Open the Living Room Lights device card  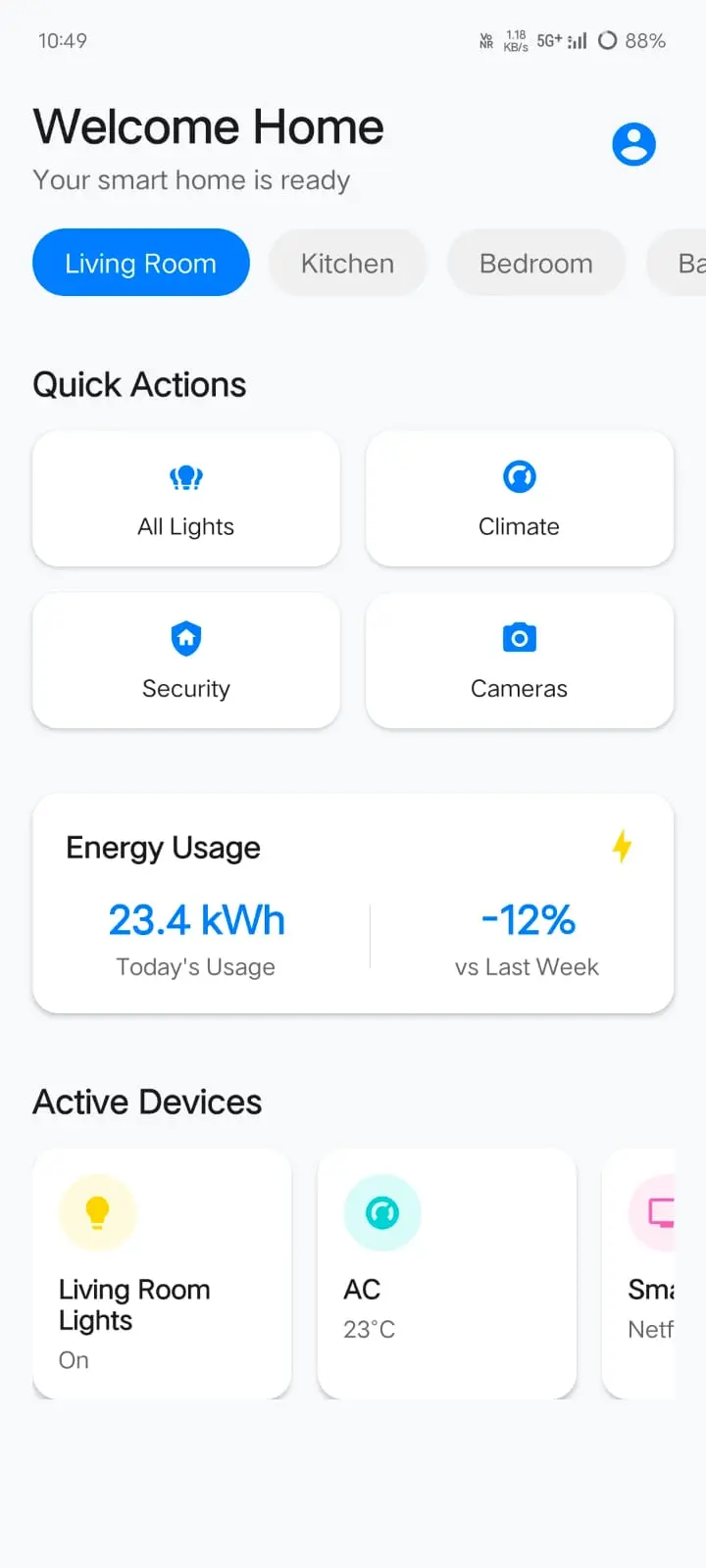pyautogui.click(x=162, y=1274)
